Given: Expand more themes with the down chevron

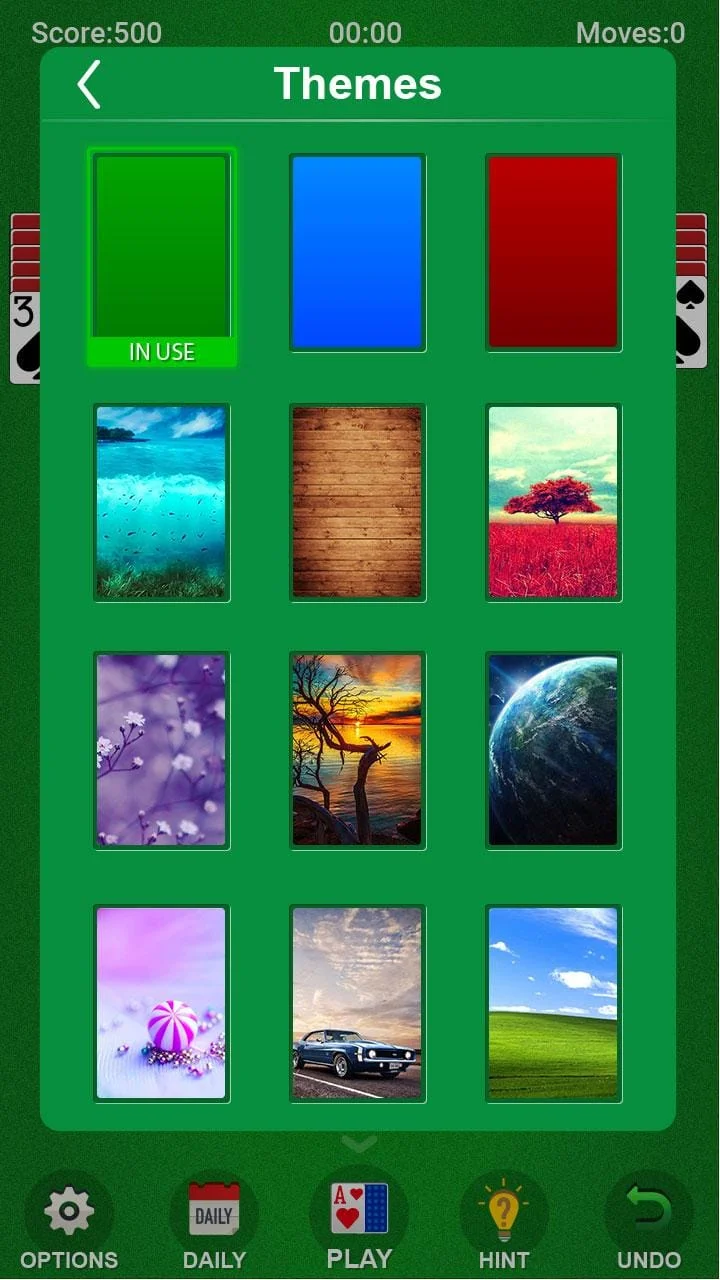Looking at the screenshot, I should [358, 1144].
